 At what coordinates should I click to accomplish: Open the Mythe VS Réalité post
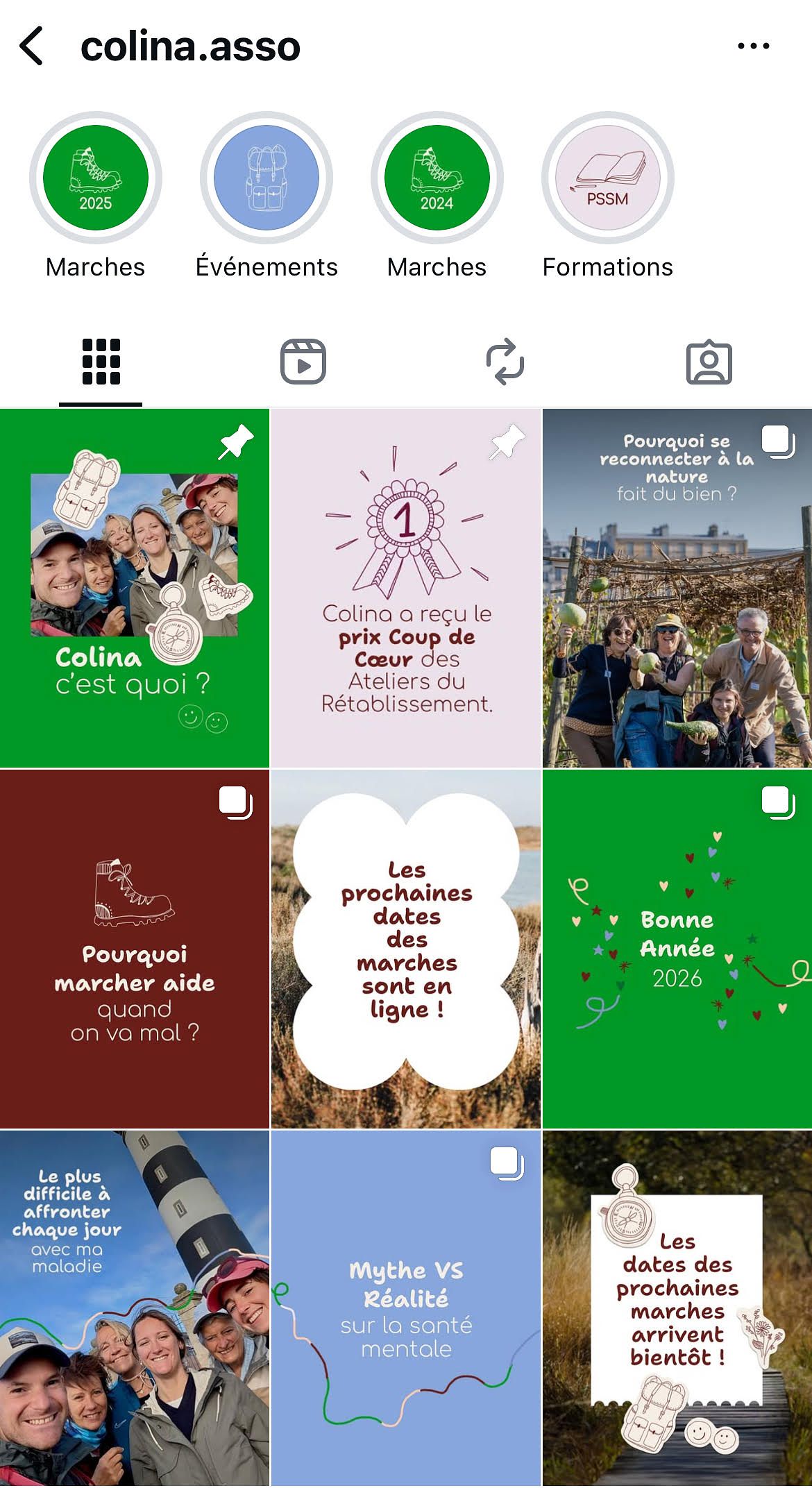pos(406,1308)
